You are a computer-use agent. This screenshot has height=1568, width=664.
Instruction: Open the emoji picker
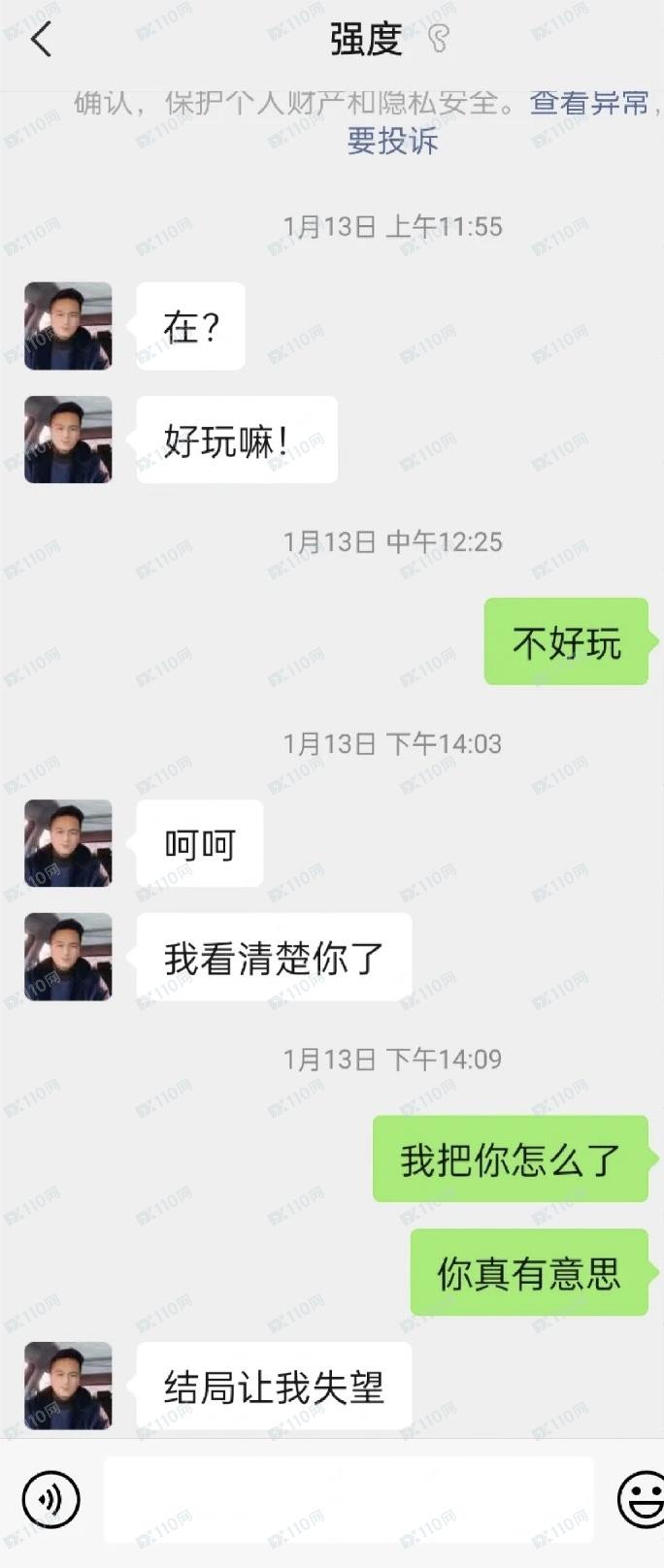641,1499
